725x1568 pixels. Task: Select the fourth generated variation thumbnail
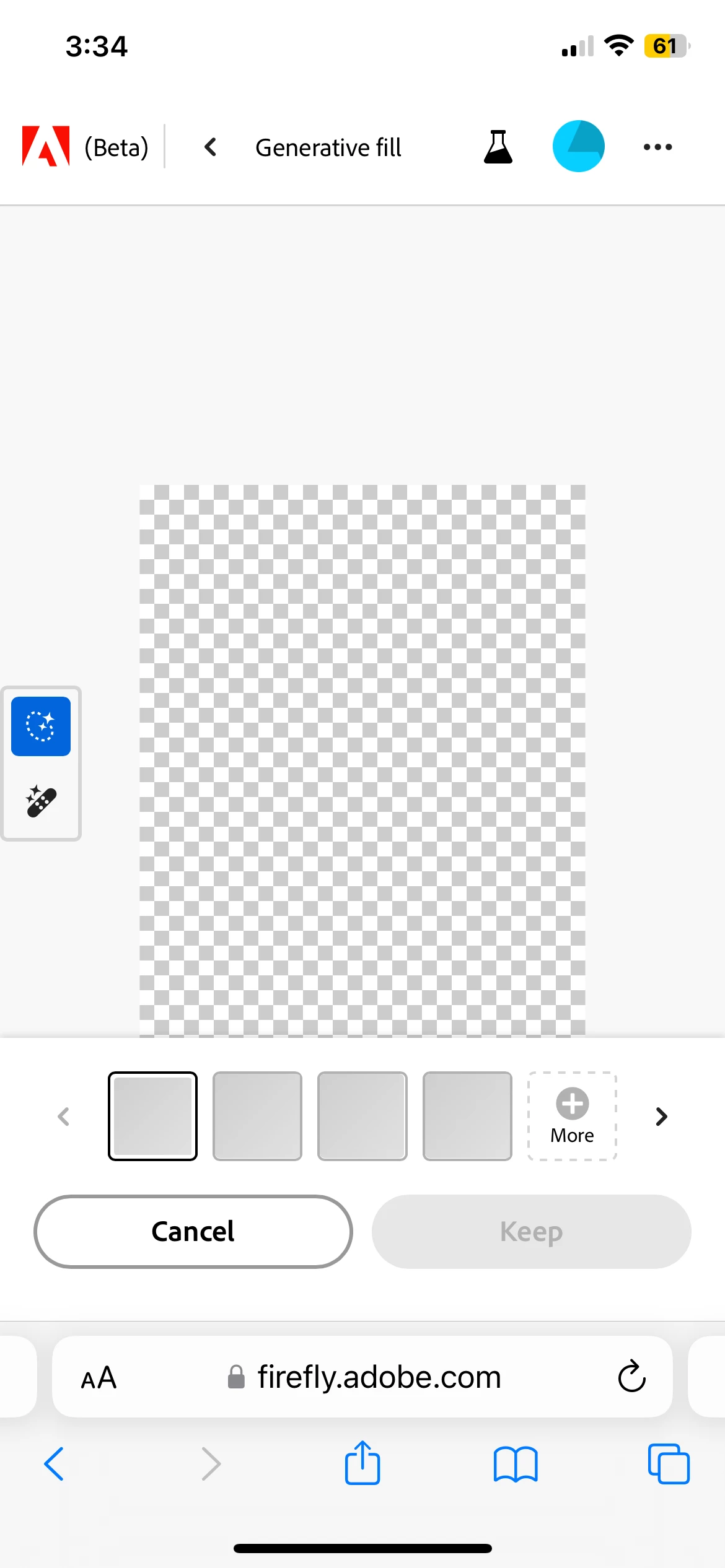coord(467,1116)
